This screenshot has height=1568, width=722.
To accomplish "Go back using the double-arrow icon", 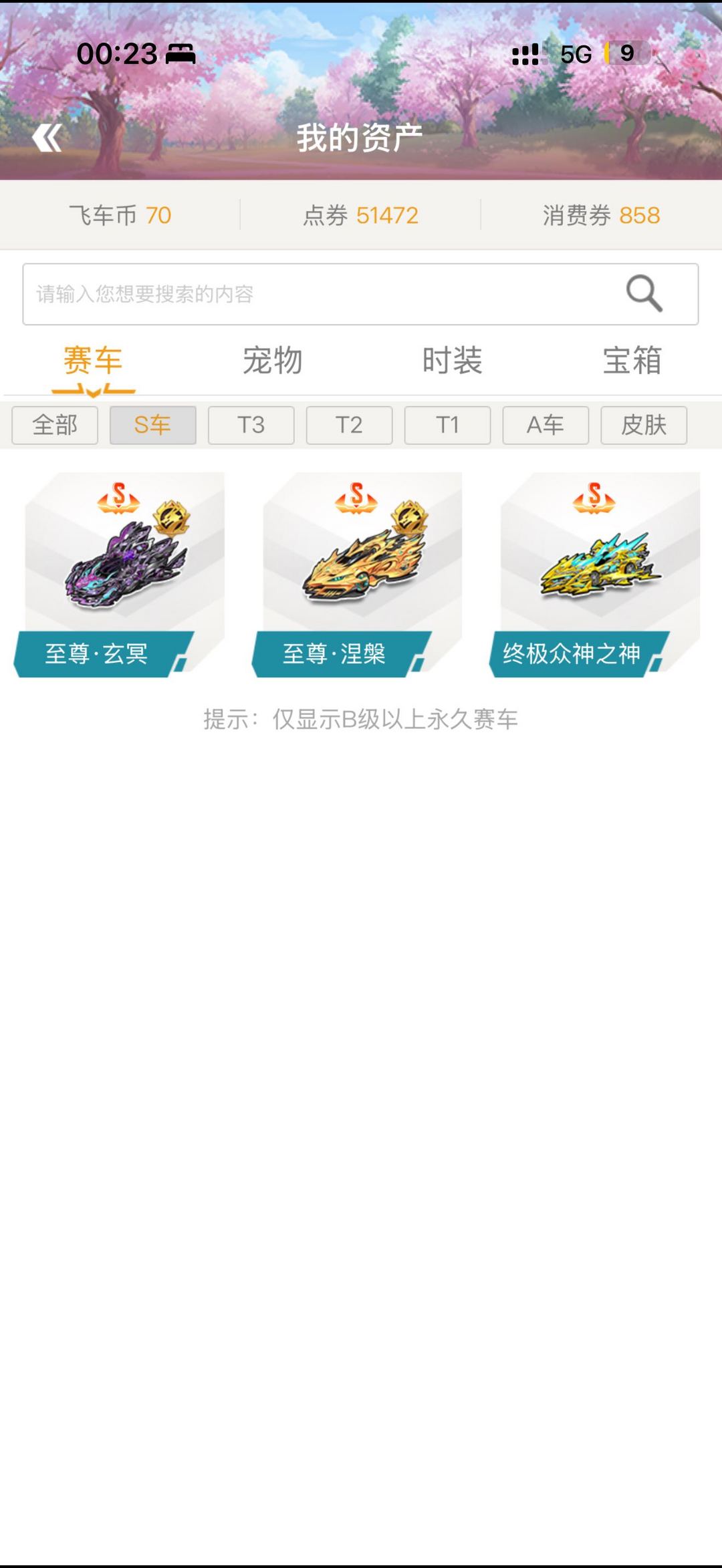I will pyautogui.click(x=47, y=138).
